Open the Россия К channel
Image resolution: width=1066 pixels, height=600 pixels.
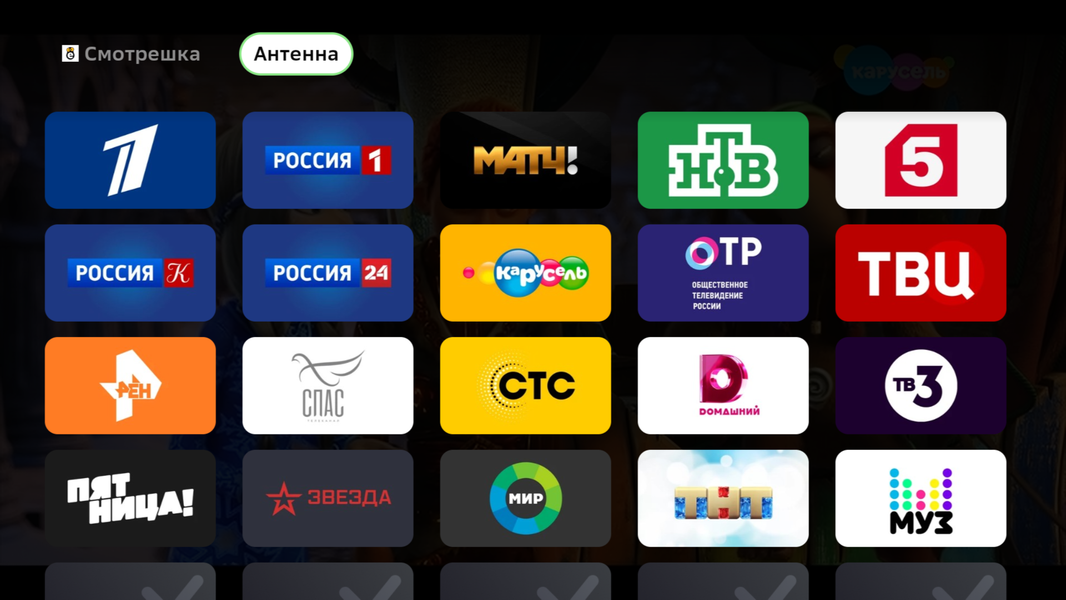[130, 273]
